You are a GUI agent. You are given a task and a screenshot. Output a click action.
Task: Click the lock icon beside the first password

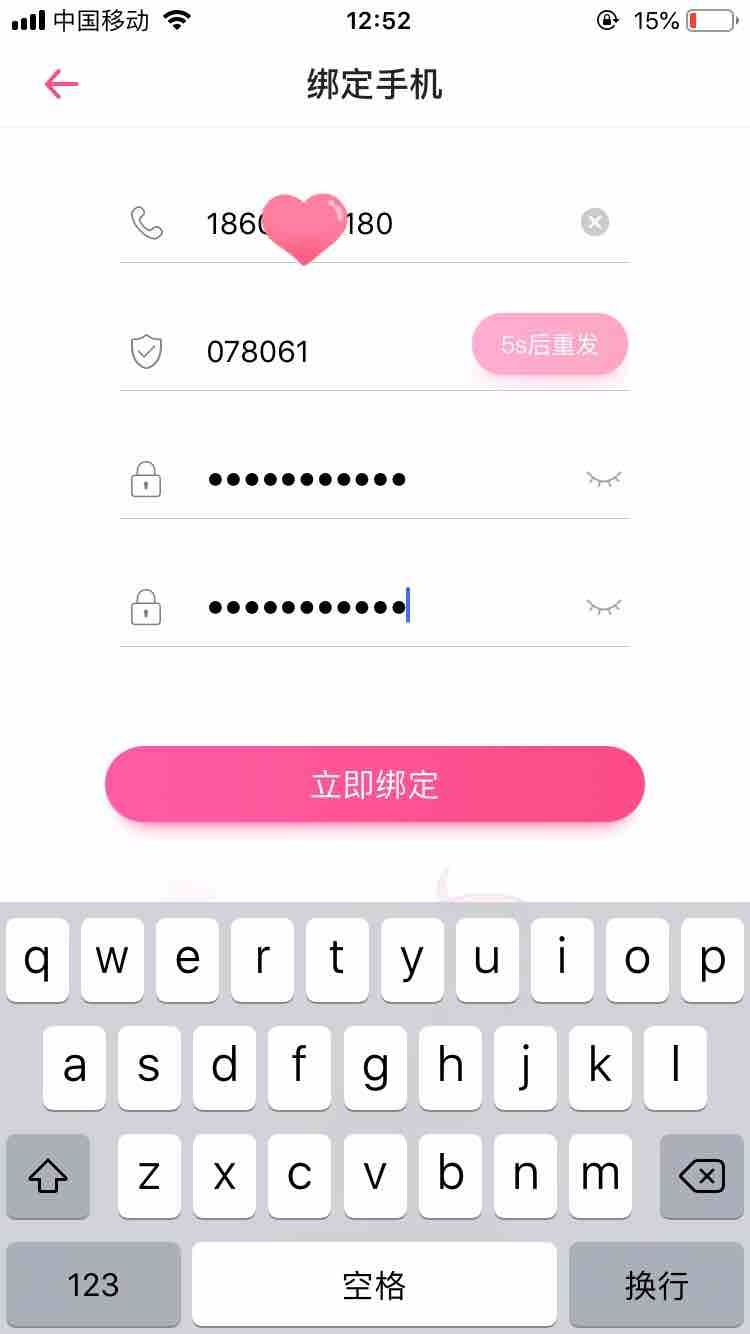pyautogui.click(x=146, y=478)
